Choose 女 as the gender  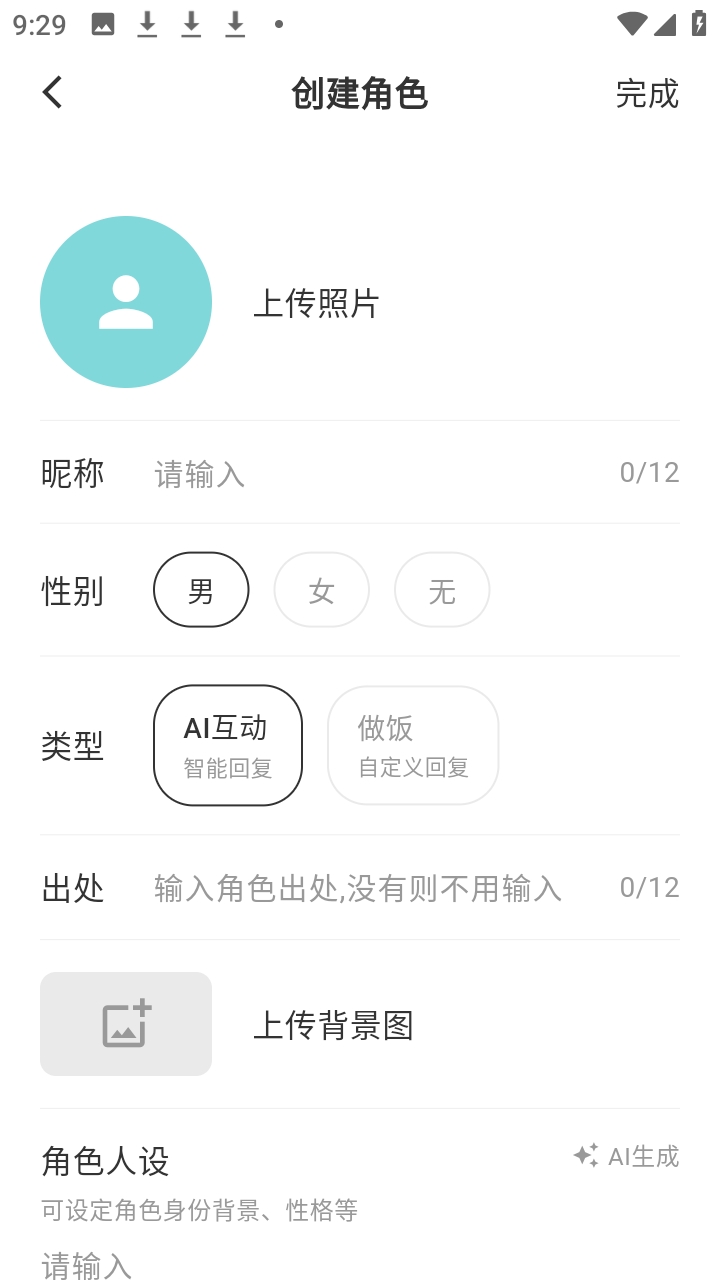click(321, 590)
